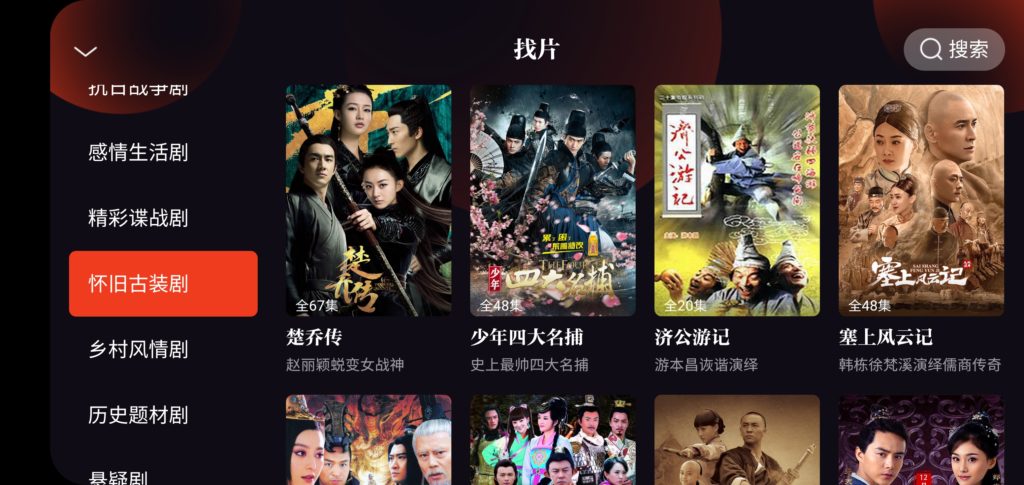The height and width of the screenshot is (485, 1024).
Task: Switch to the 精彩谍战剧 category
Action: 138,218
